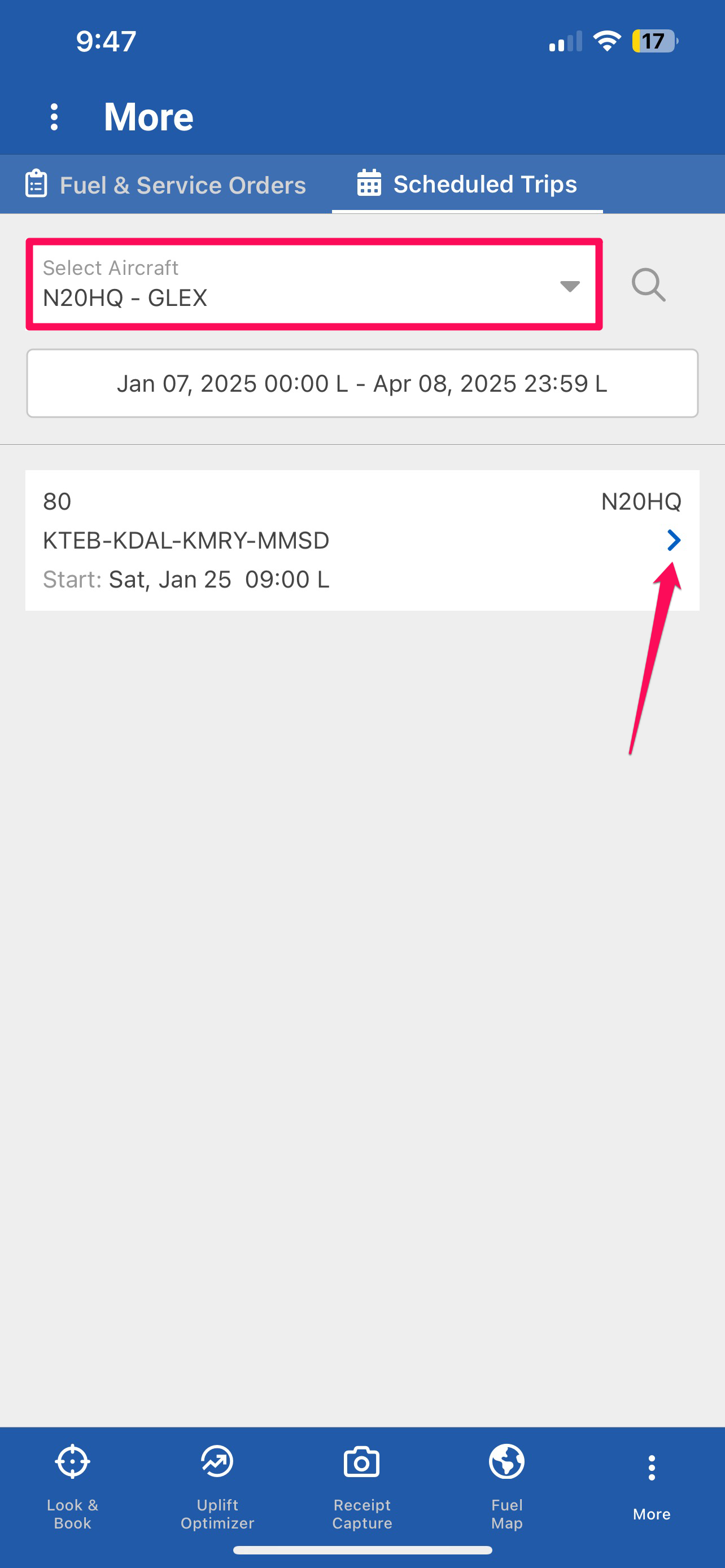725x1568 pixels.
Task: Open trip 80 KTEB-KDAL-KMRY-MMSD
Action: pos(362,540)
